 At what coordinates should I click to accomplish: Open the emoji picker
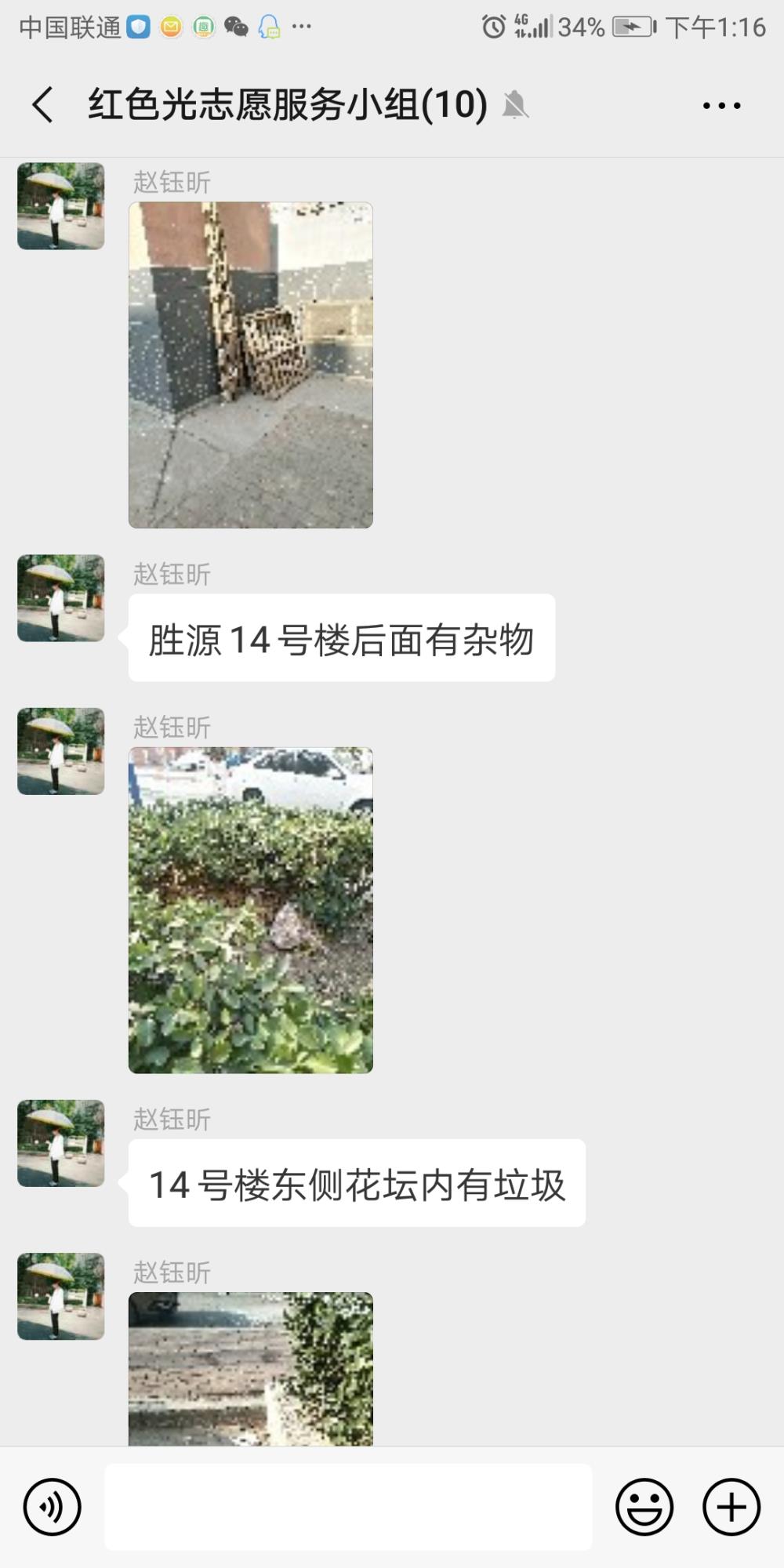[x=644, y=1507]
